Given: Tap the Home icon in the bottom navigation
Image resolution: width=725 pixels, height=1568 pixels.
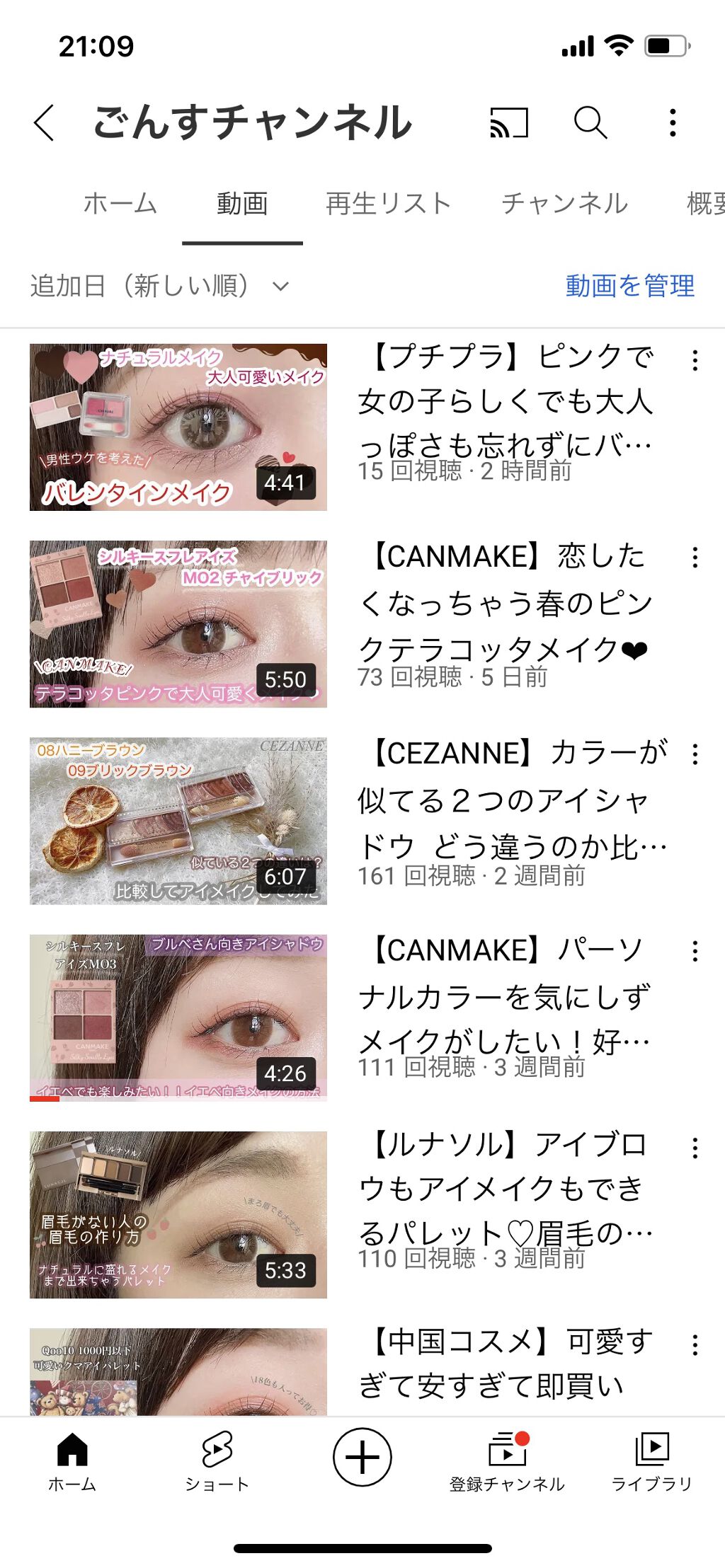Looking at the screenshot, I should tap(72, 1448).
